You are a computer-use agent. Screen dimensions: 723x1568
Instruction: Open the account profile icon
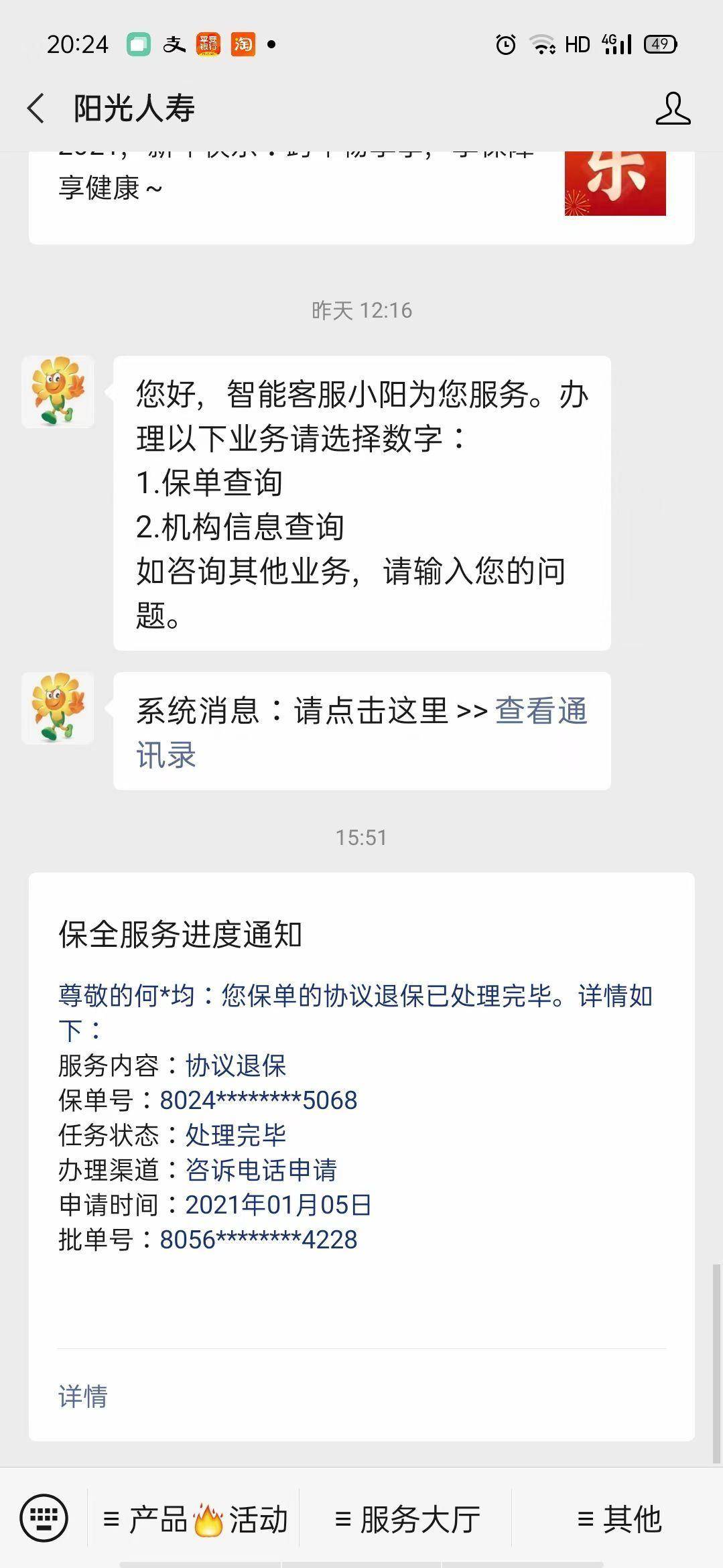click(673, 109)
